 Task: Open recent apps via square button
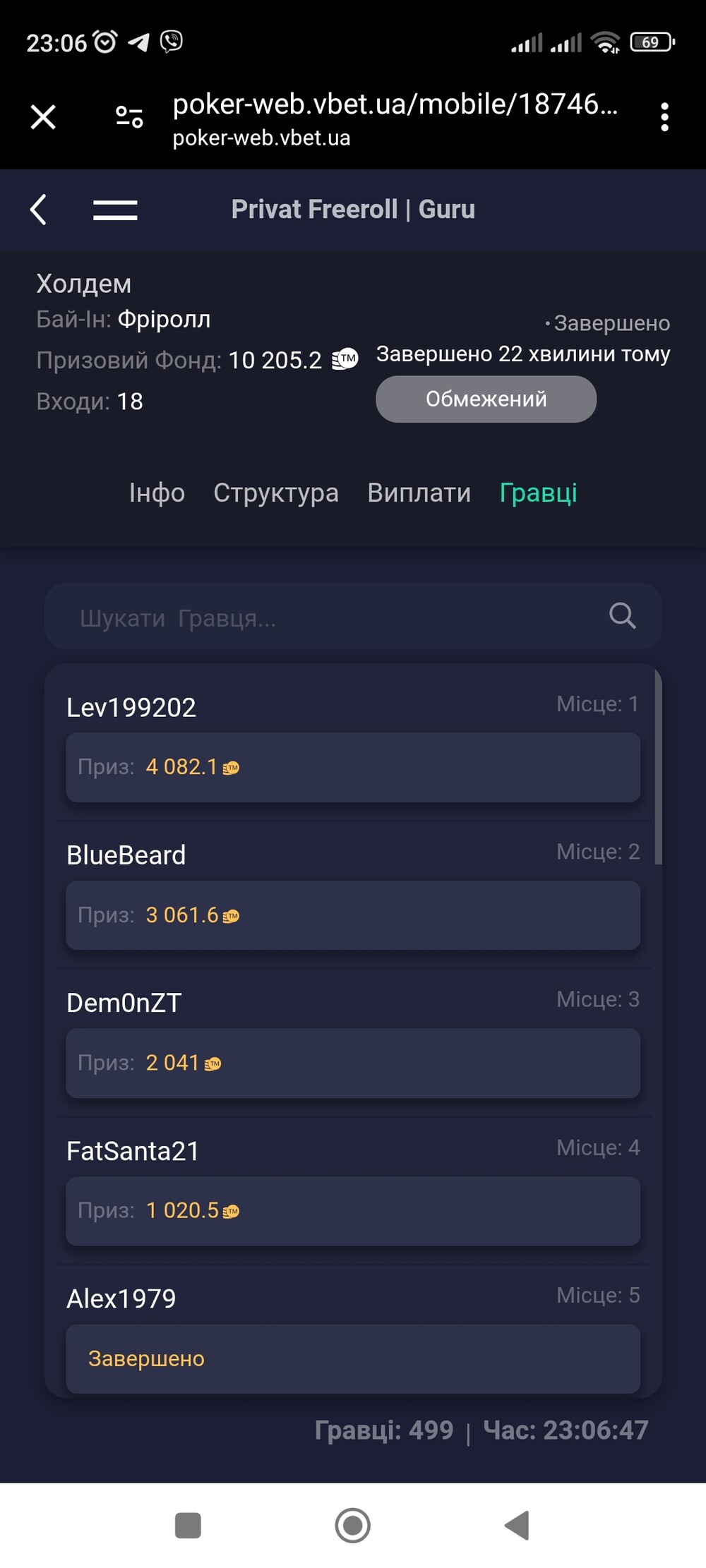coord(188,1525)
